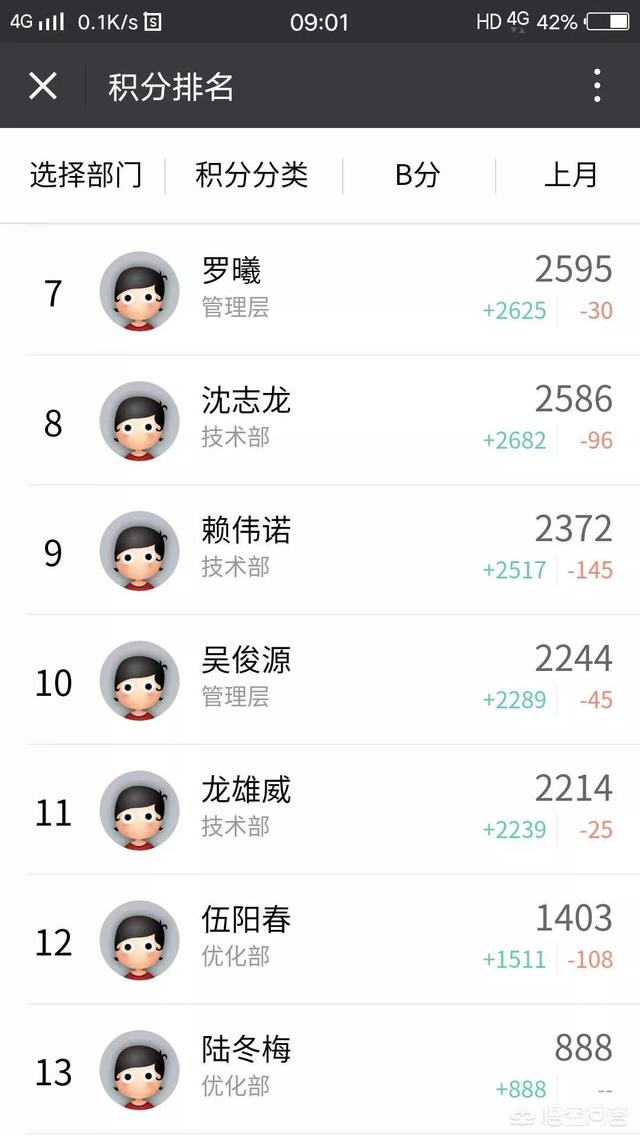Open the three-dot overflow menu
The height and width of the screenshot is (1138, 640).
[x=596, y=86]
